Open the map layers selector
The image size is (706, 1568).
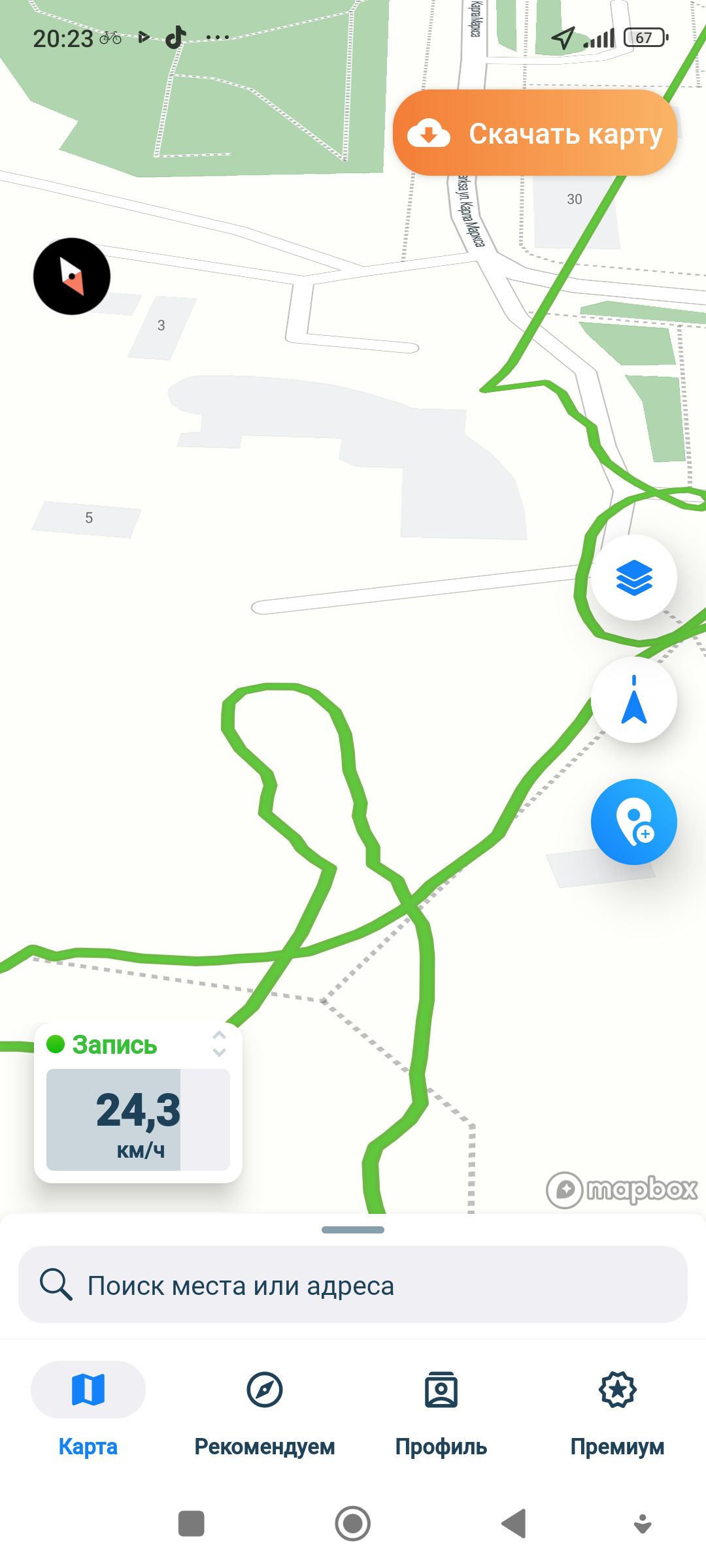(633, 578)
